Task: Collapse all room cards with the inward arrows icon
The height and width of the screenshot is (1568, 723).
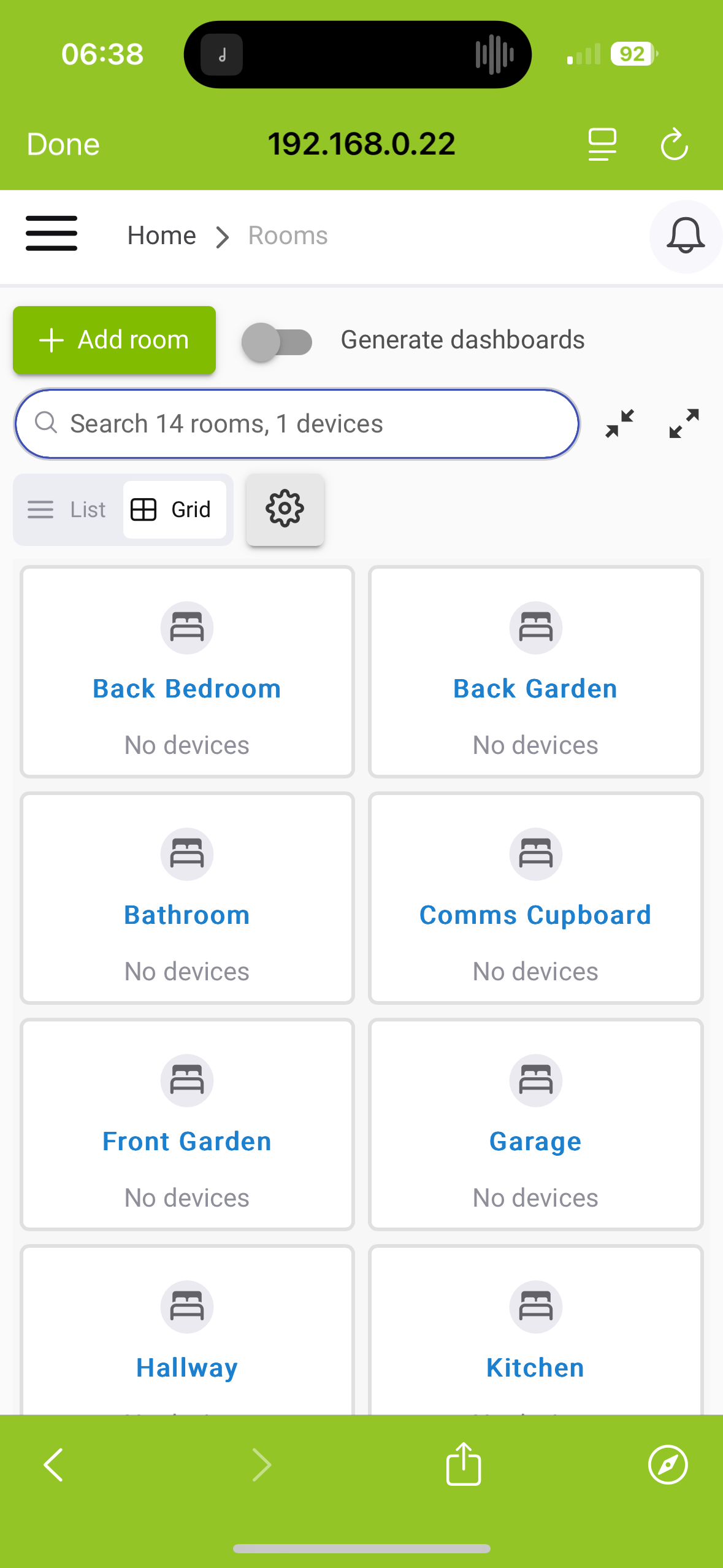Action: (619, 423)
